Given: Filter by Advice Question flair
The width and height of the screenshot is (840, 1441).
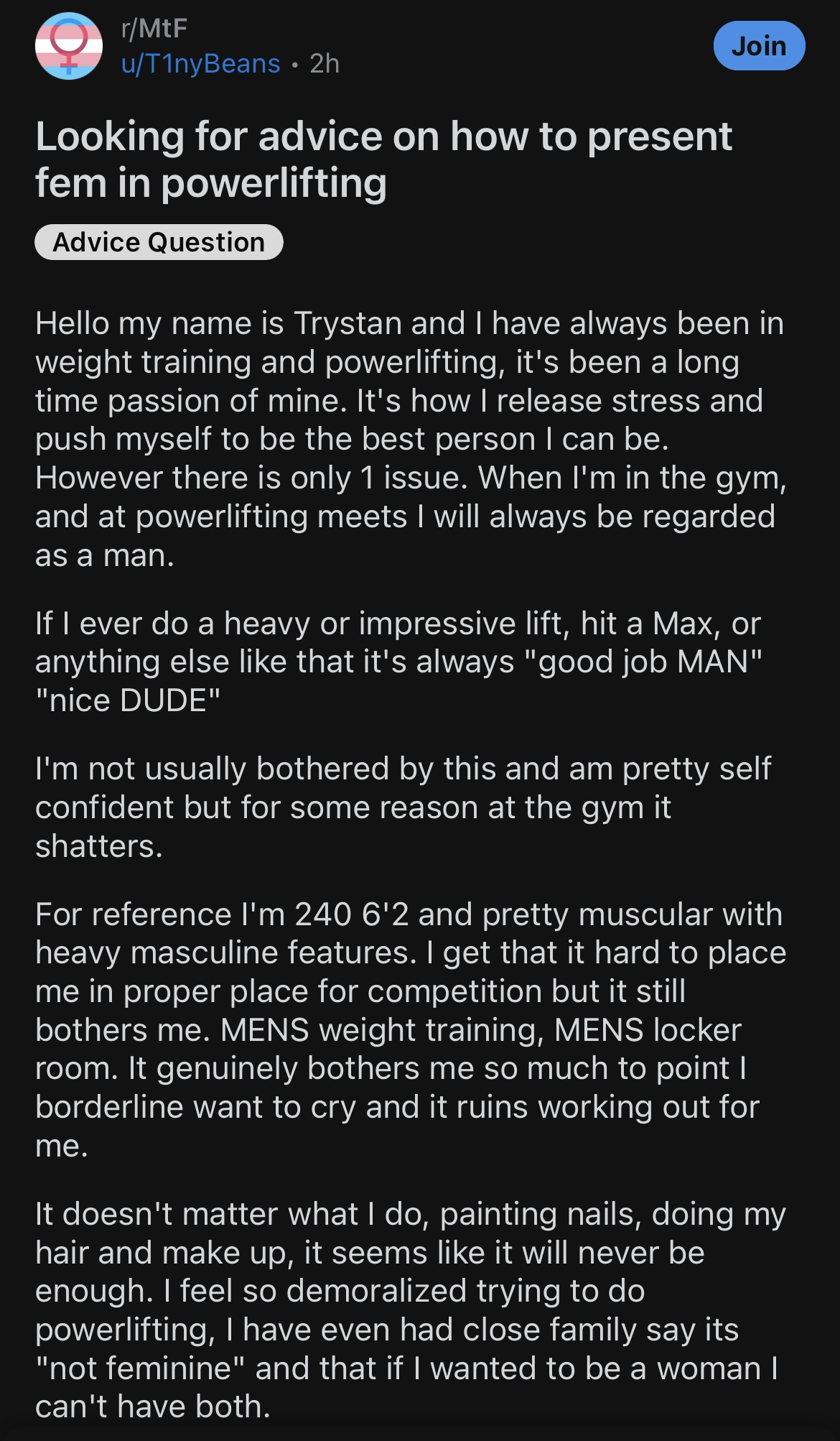Looking at the screenshot, I should [159, 242].
